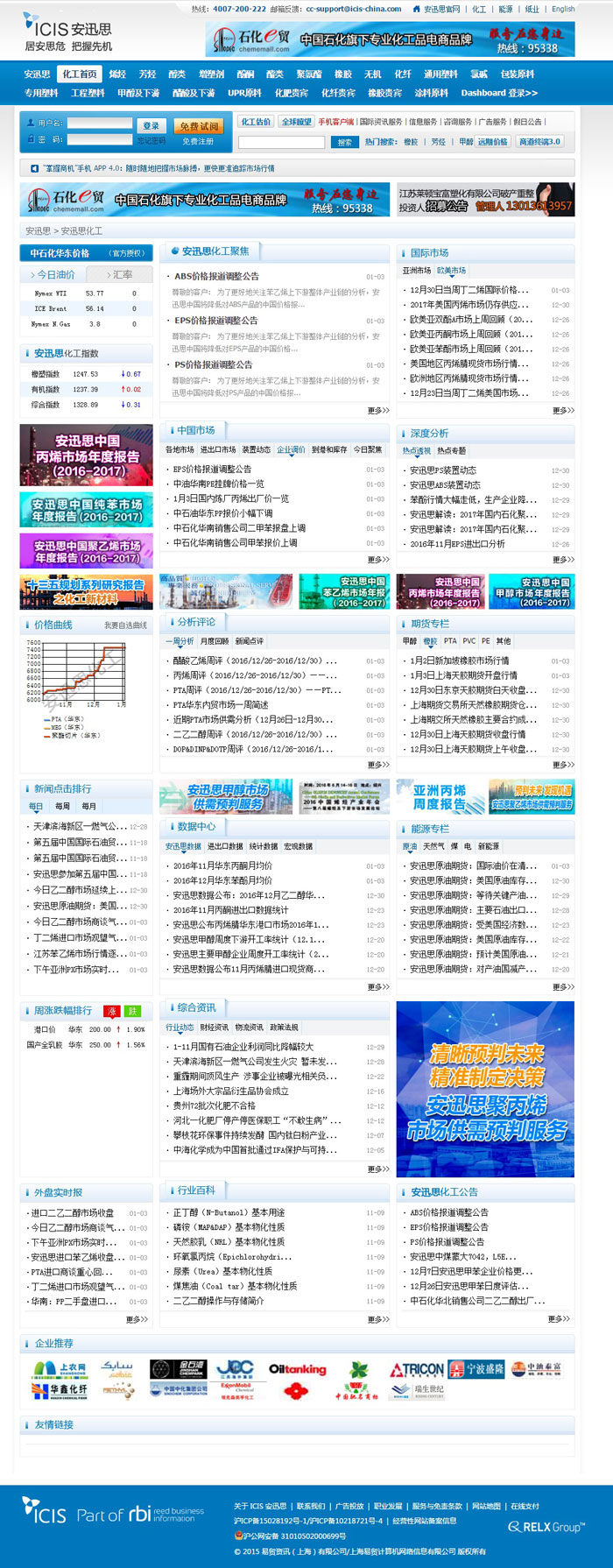This screenshot has height=1568, width=613.
Task: Tap the 免费试阅 free trial button
Action: [x=198, y=126]
